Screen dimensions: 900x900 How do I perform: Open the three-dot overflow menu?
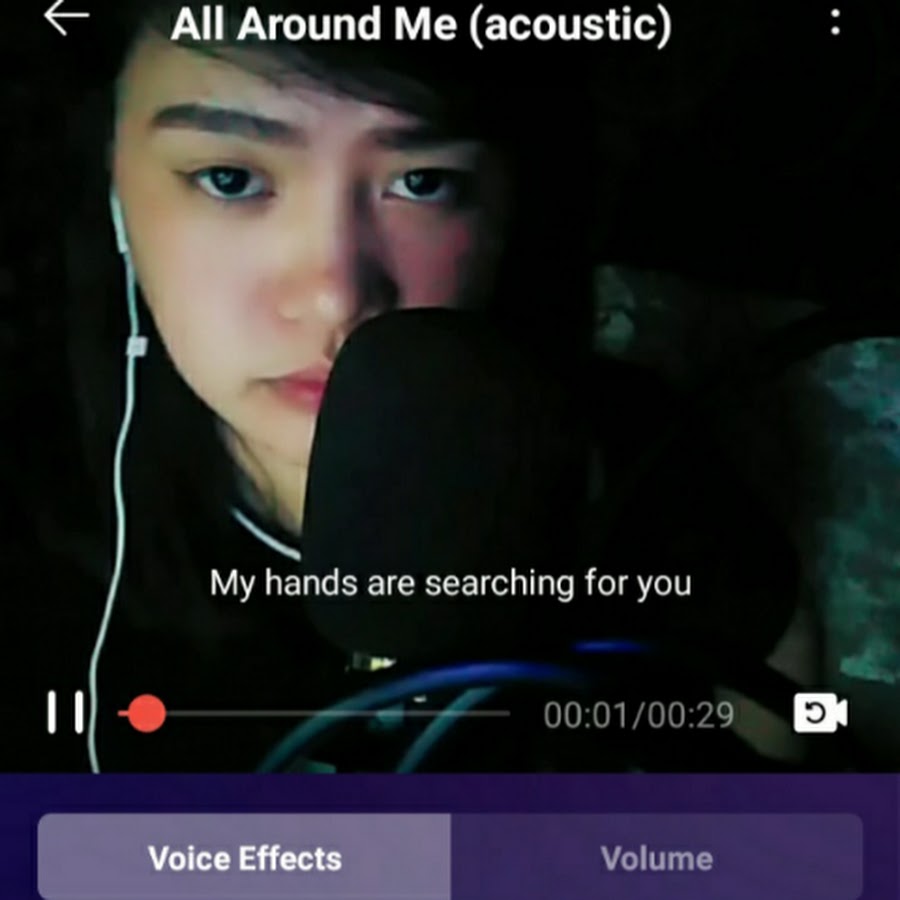coord(835,22)
